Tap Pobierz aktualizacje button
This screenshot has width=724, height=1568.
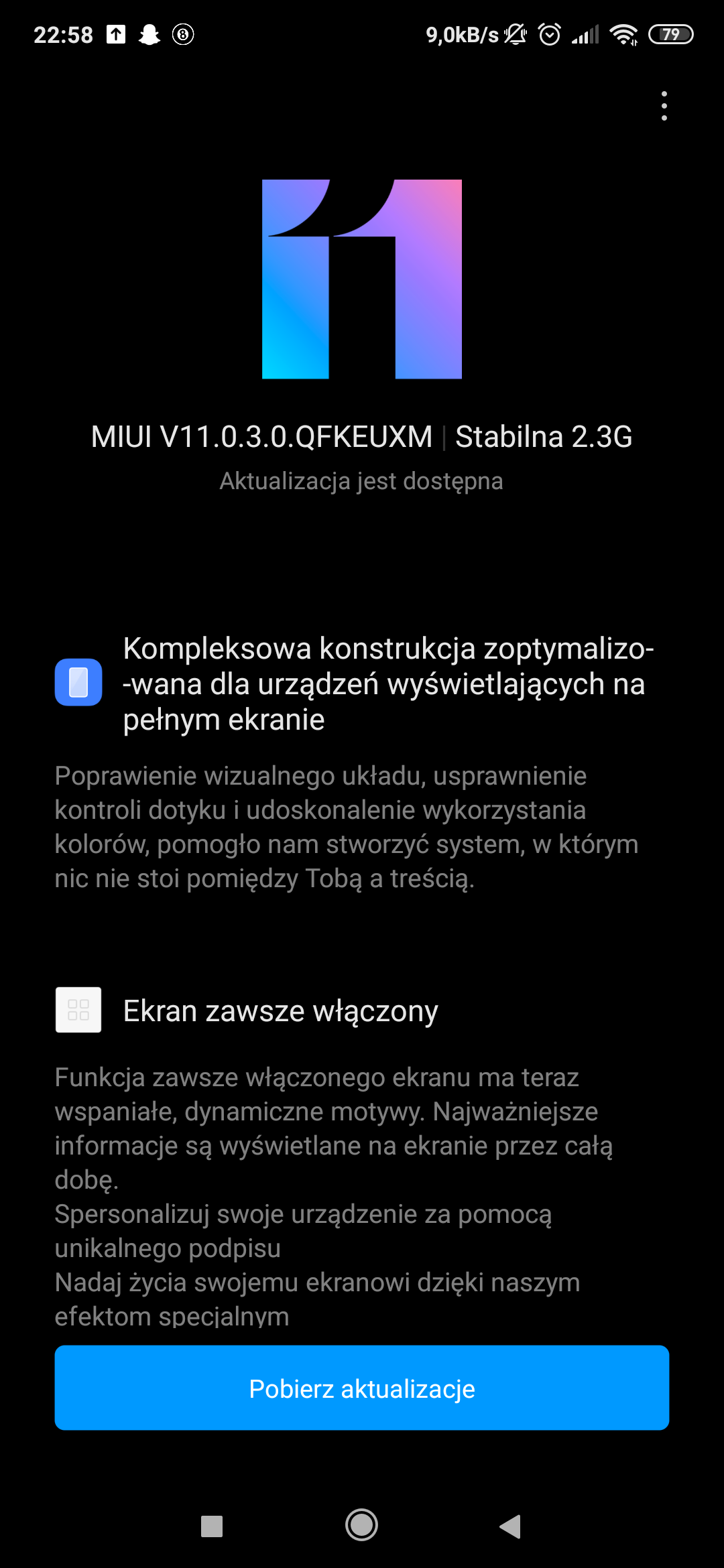point(362,1388)
